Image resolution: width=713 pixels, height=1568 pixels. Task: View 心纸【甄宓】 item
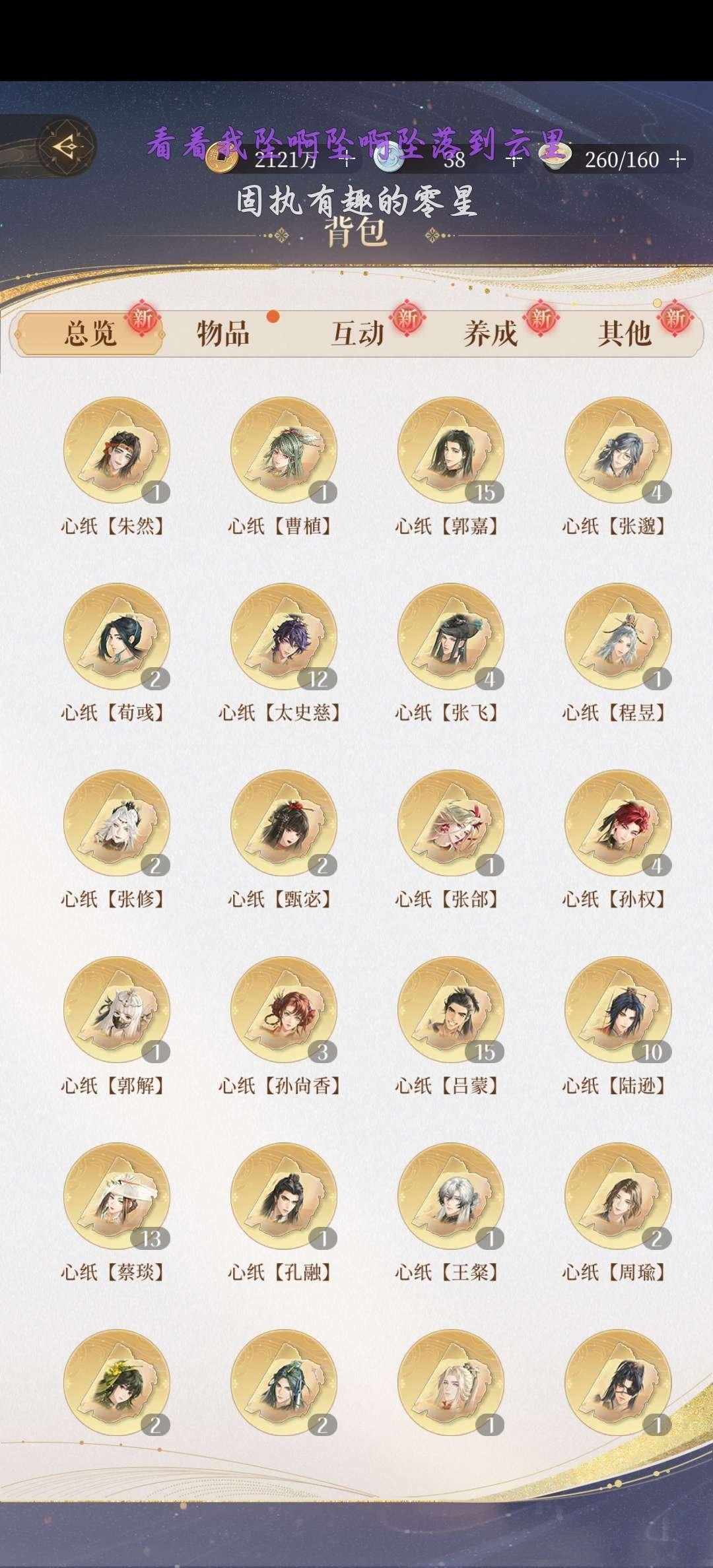[x=284, y=824]
